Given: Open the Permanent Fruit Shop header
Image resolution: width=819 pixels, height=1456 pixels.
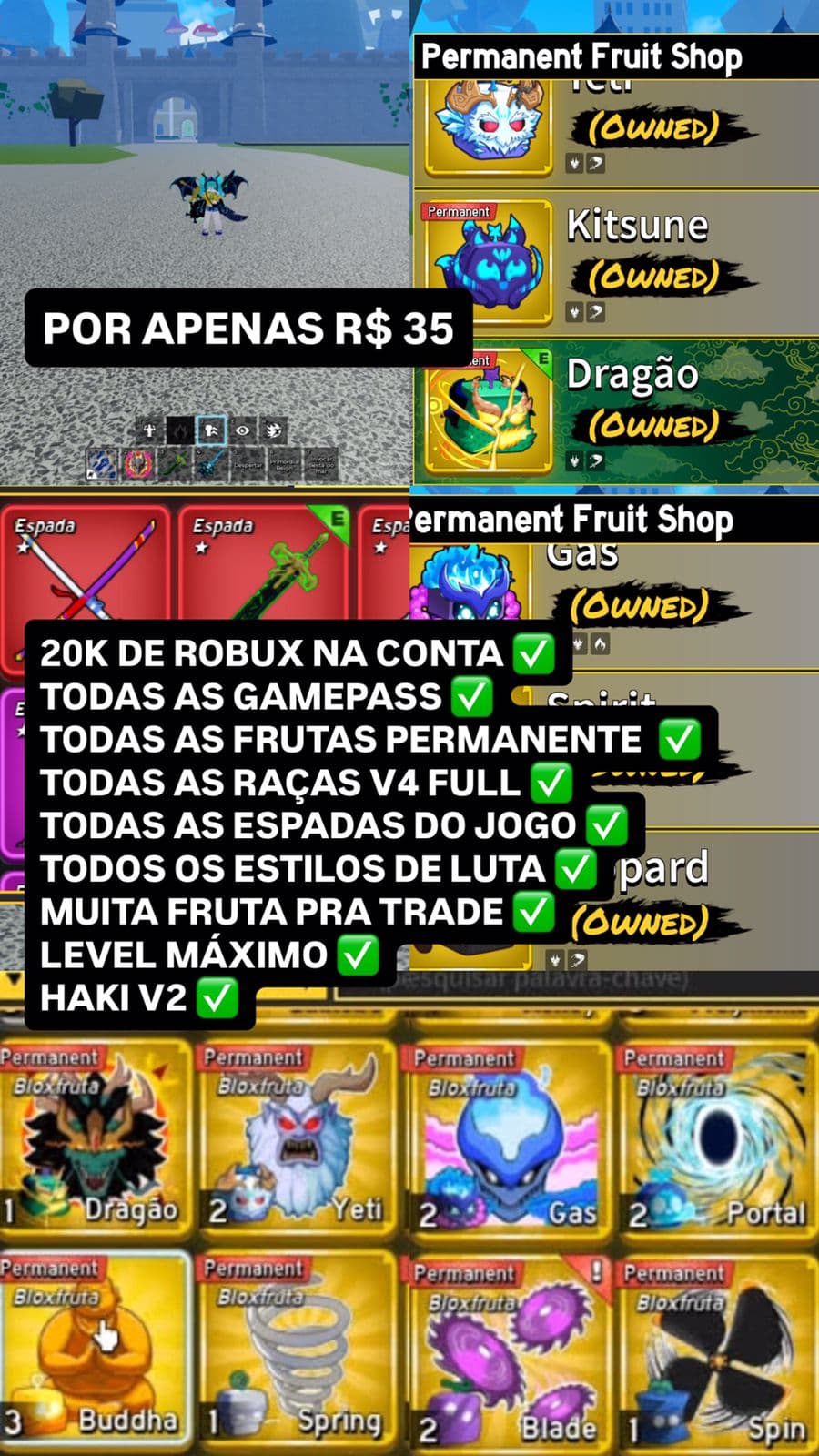Looking at the screenshot, I should [x=582, y=56].
